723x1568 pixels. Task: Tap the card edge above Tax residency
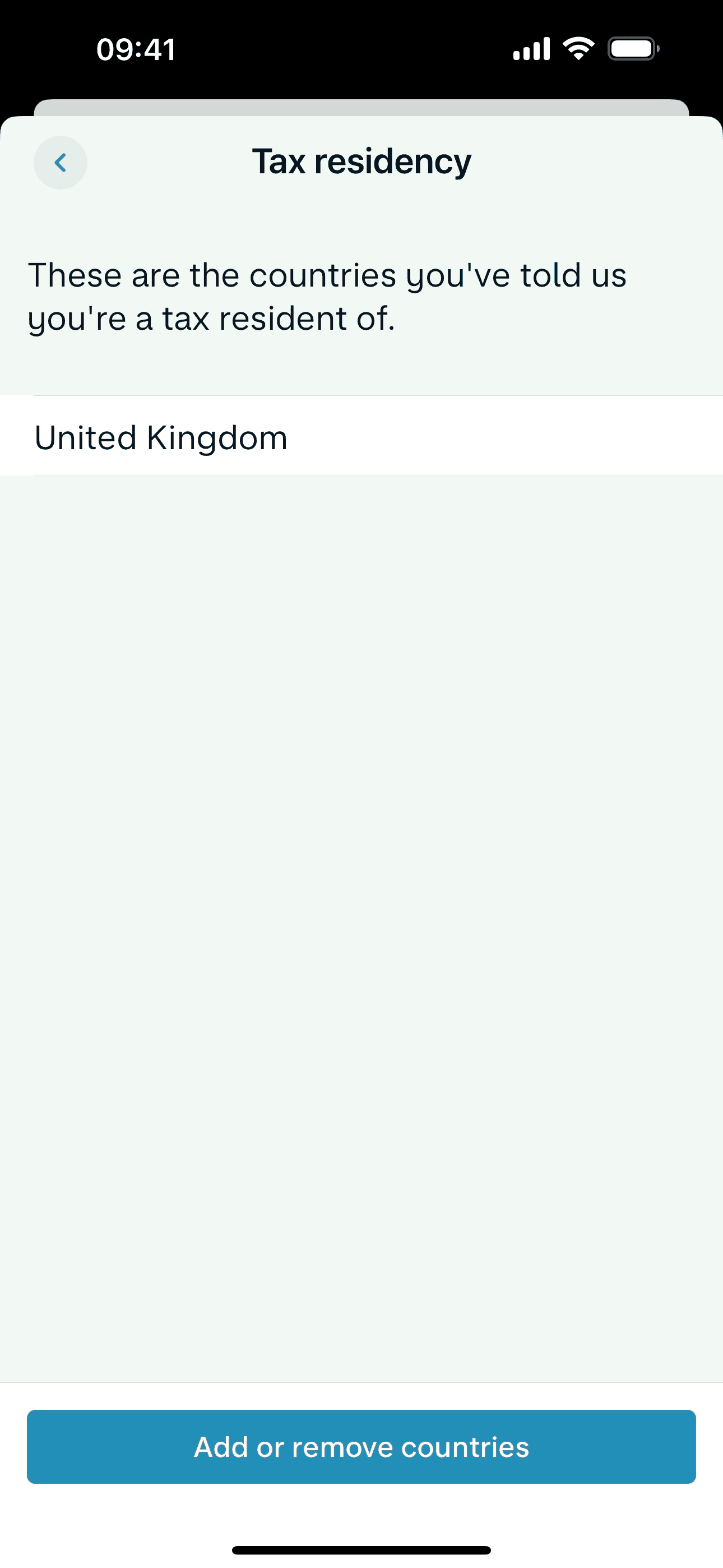click(361, 107)
